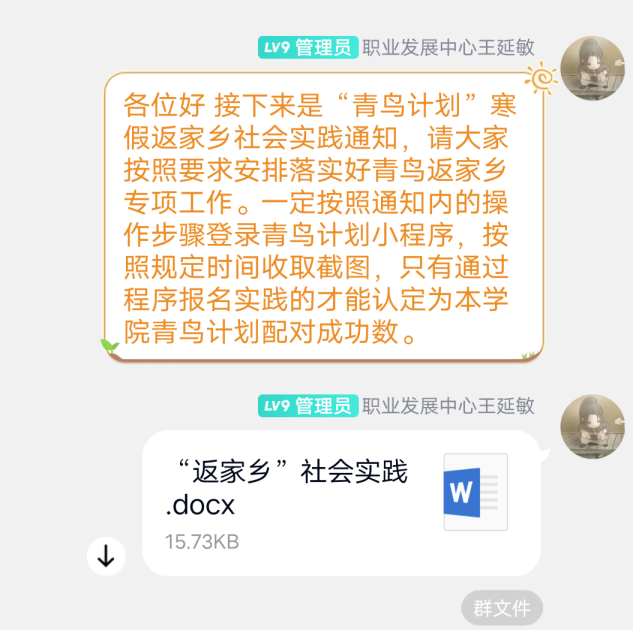Tap the download arrow beside the docx file
Image resolution: width=633 pixels, height=630 pixels.
(x=107, y=557)
